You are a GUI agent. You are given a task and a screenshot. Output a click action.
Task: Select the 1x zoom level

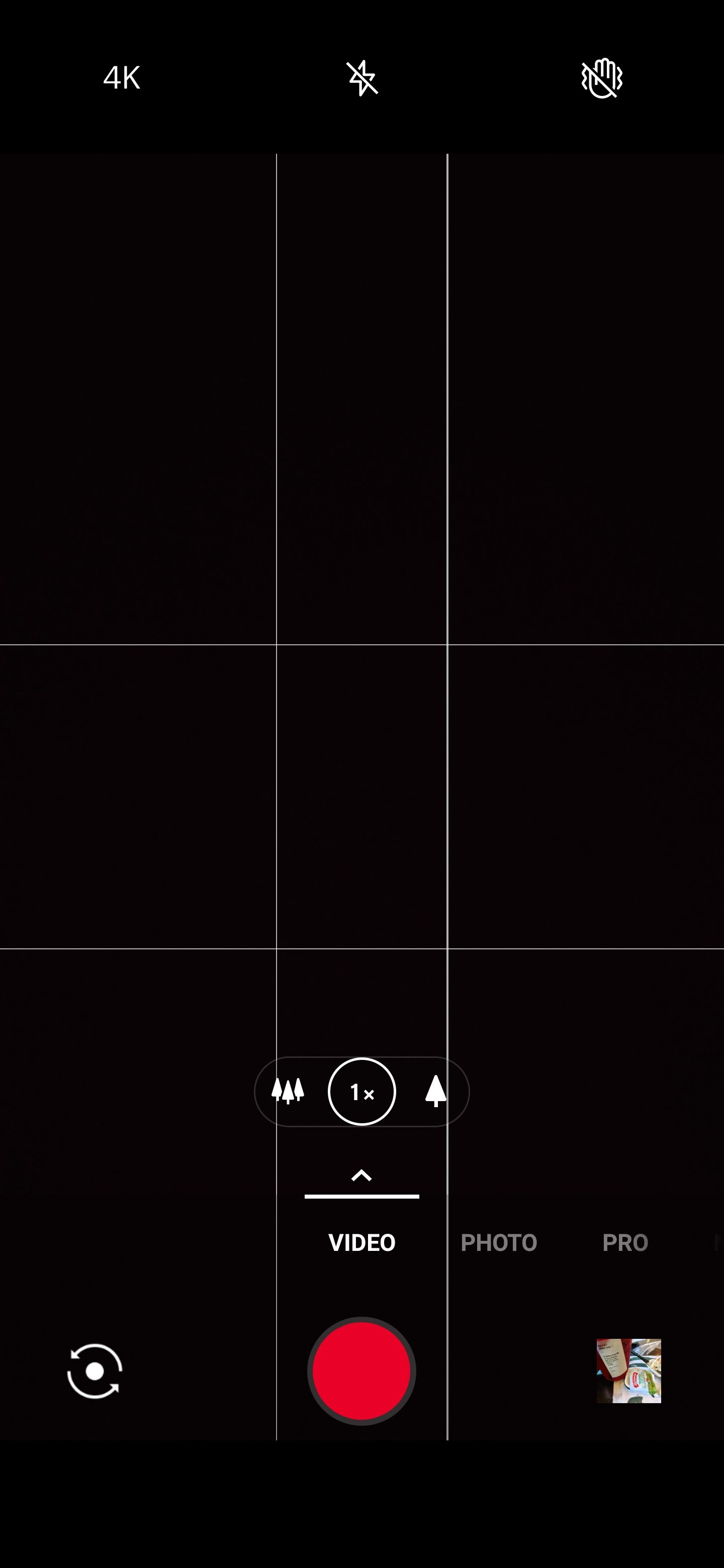click(361, 1092)
